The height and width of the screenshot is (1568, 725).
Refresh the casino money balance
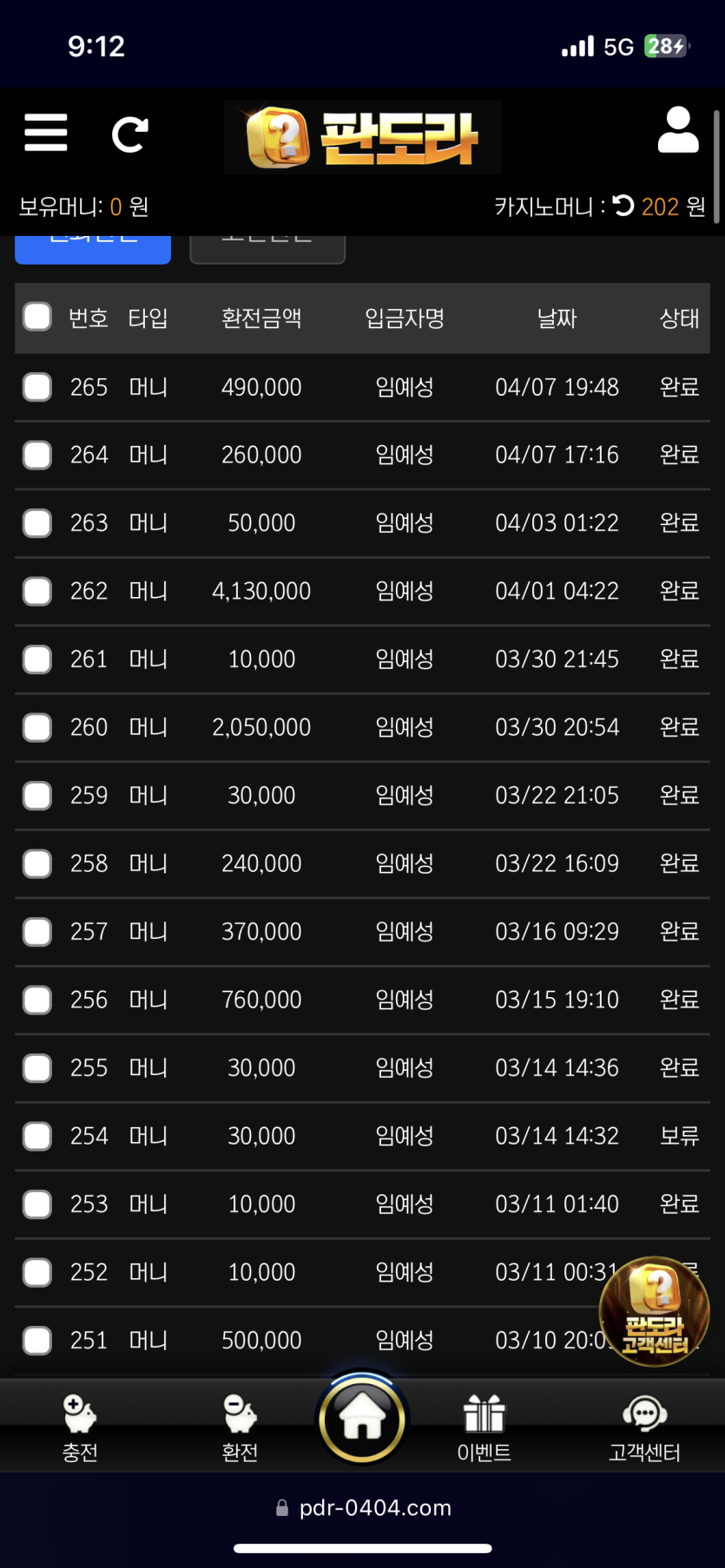click(x=623, y=206)
